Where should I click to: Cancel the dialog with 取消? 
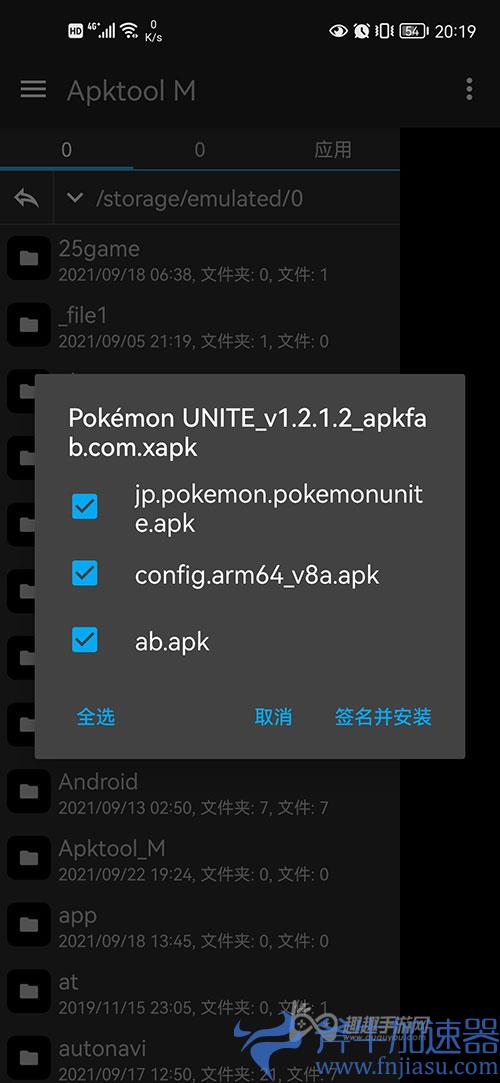click(273, 717)
